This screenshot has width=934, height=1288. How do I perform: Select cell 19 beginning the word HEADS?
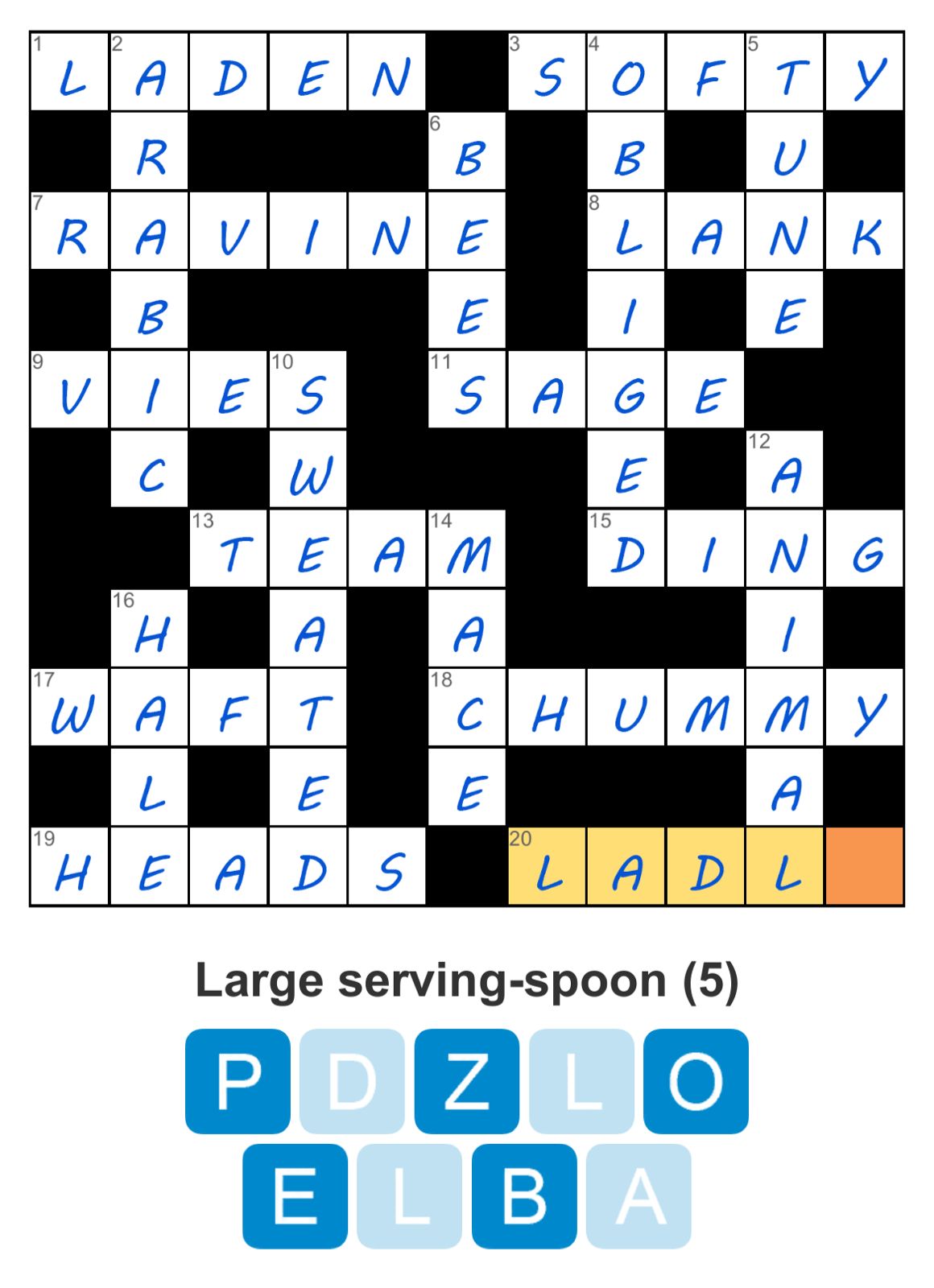tap(69, 867)
